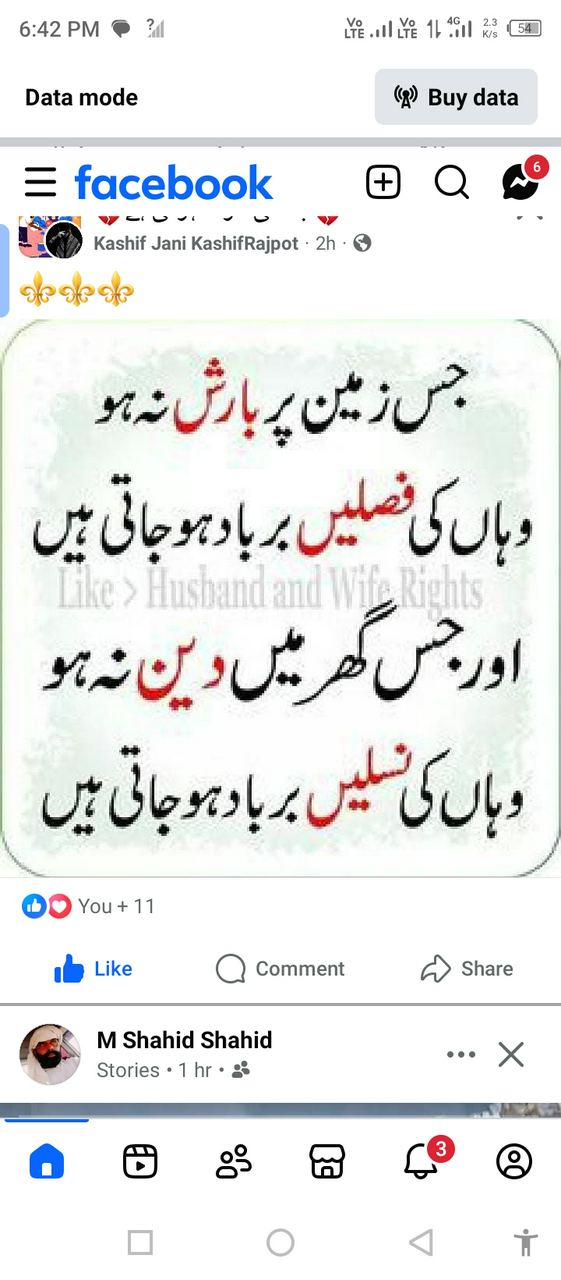Open Kashif Jani KashifRajpot's profile
The width and height of the screenshot is (561, 1280).
coord(196,243)
